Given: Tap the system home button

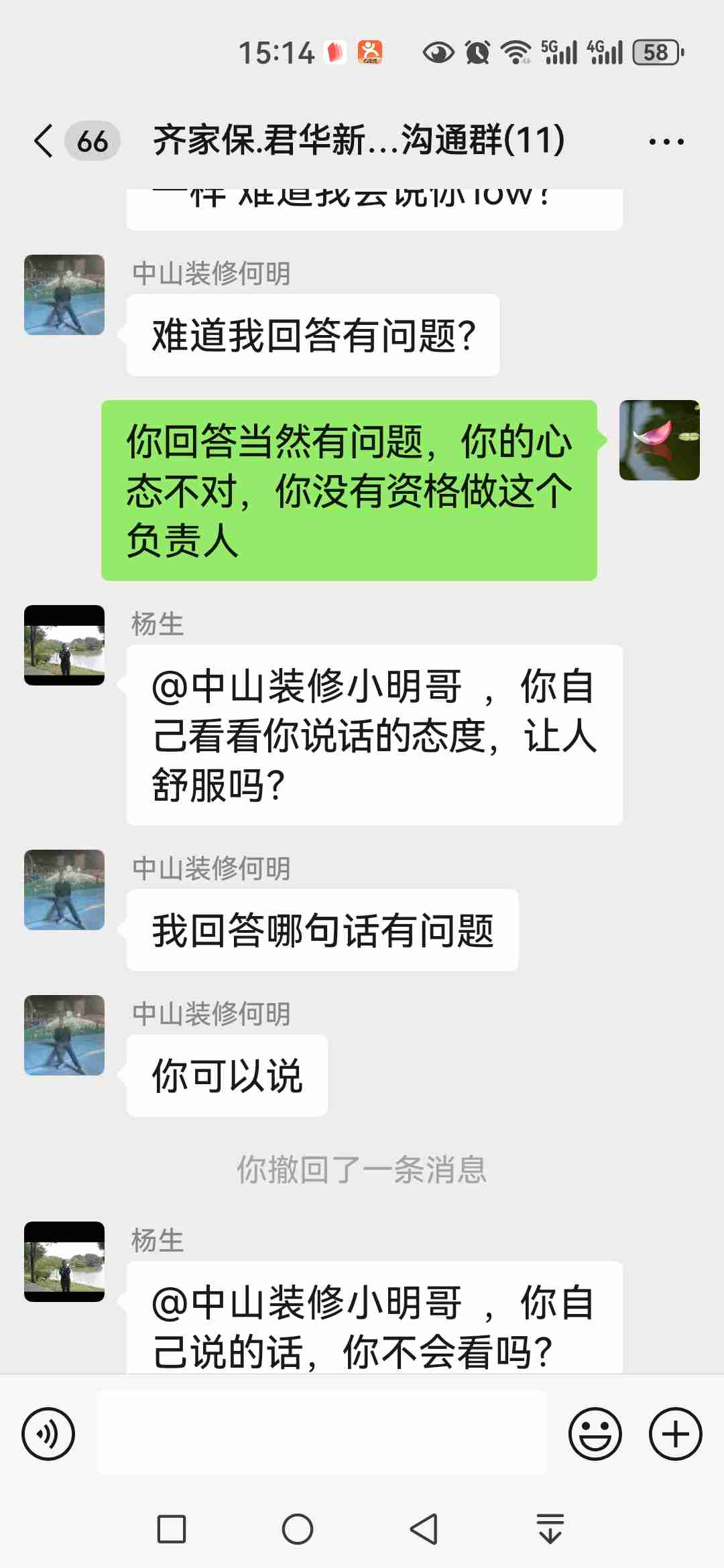Looking at the screenshot, I should point(298,1529).
